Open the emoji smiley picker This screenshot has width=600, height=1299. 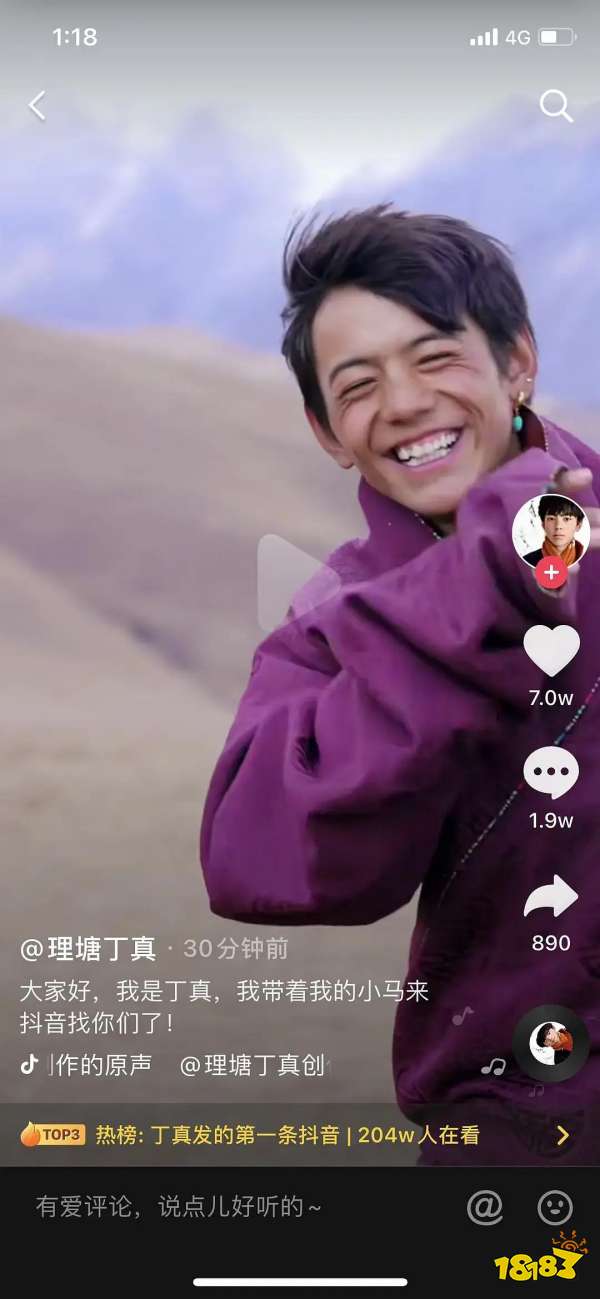(x=555, y=1208)
